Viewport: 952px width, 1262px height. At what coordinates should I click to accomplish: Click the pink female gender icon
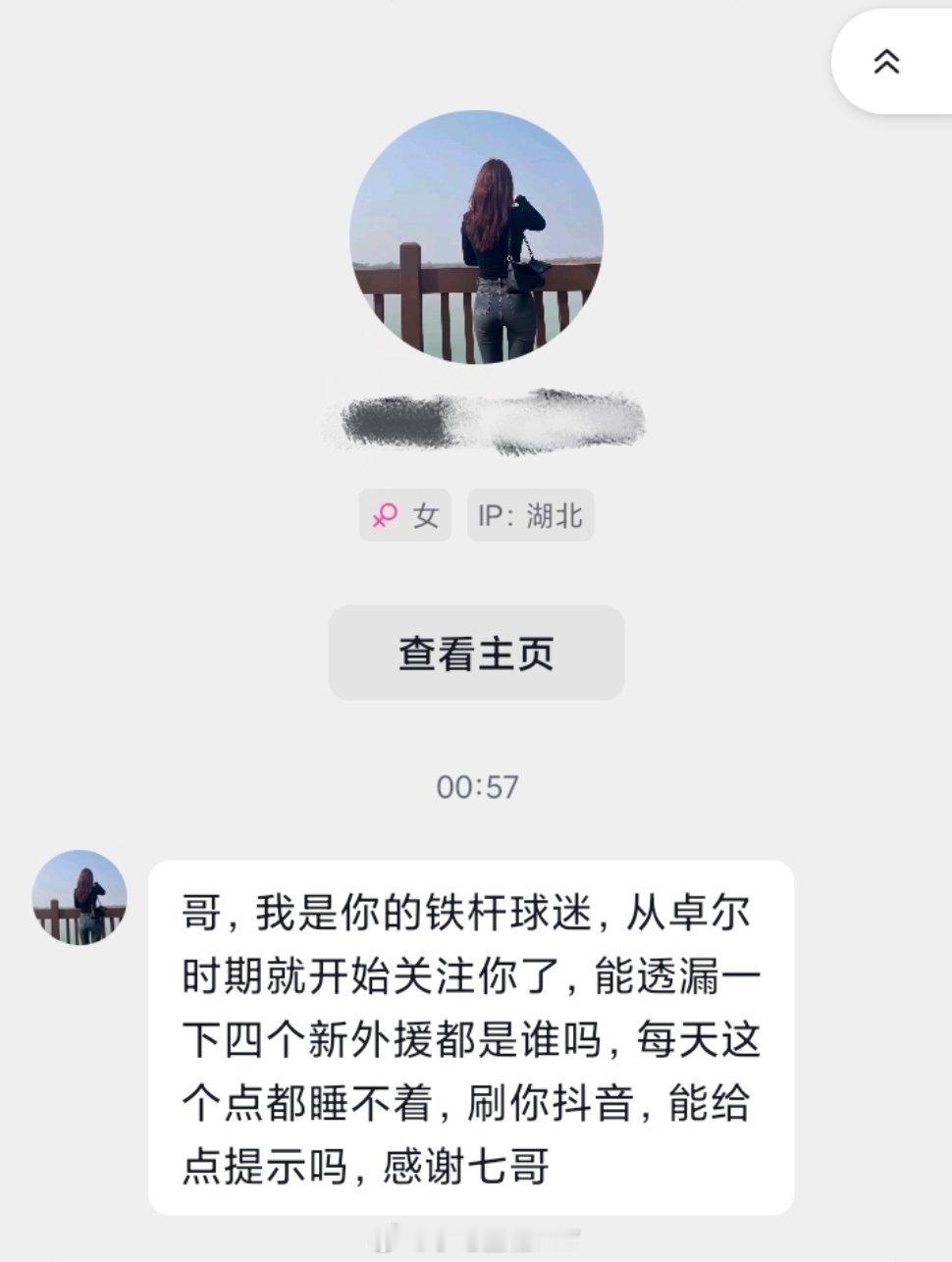point(387,514)
